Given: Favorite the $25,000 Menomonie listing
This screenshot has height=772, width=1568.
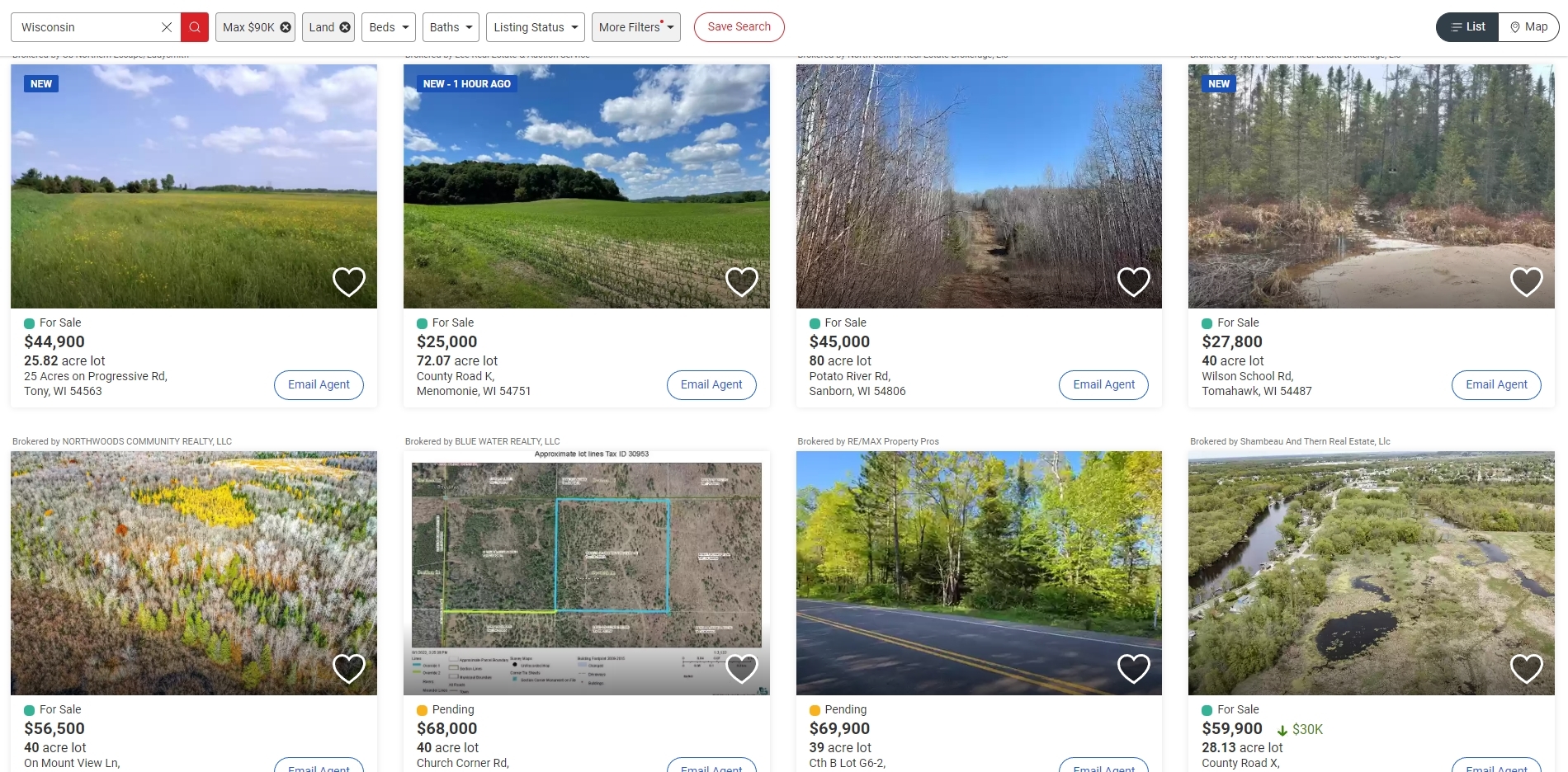Looking at the screenshot, I should pos(742,281).
